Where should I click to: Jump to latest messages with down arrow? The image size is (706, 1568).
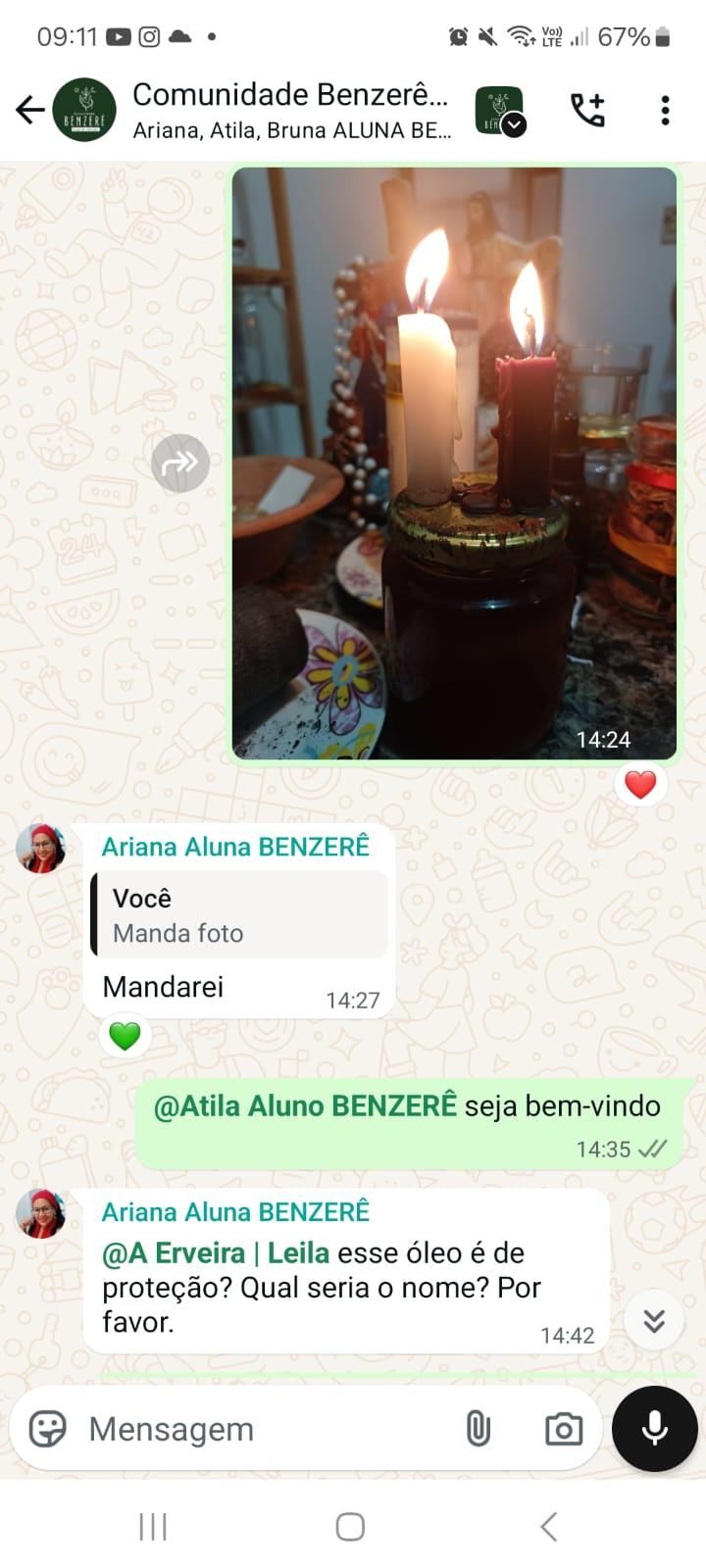[654, 1320]
